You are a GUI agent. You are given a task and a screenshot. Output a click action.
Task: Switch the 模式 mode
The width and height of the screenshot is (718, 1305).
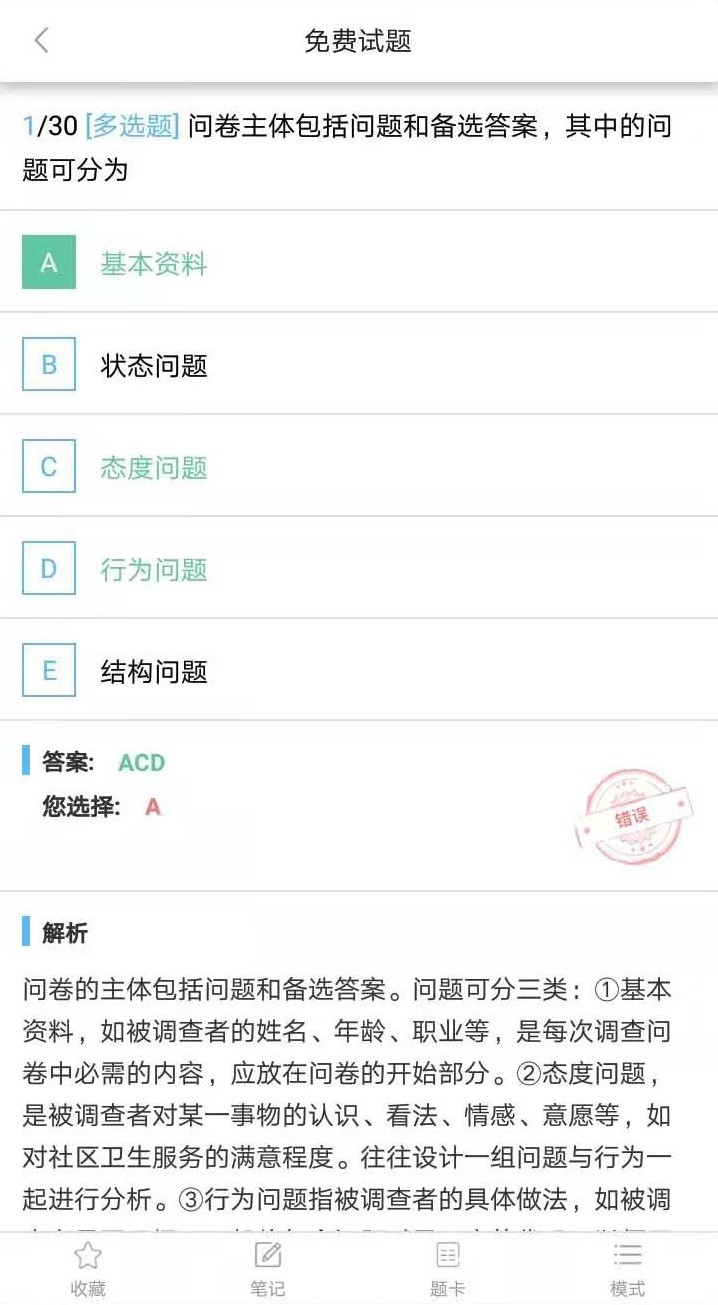627,1268
